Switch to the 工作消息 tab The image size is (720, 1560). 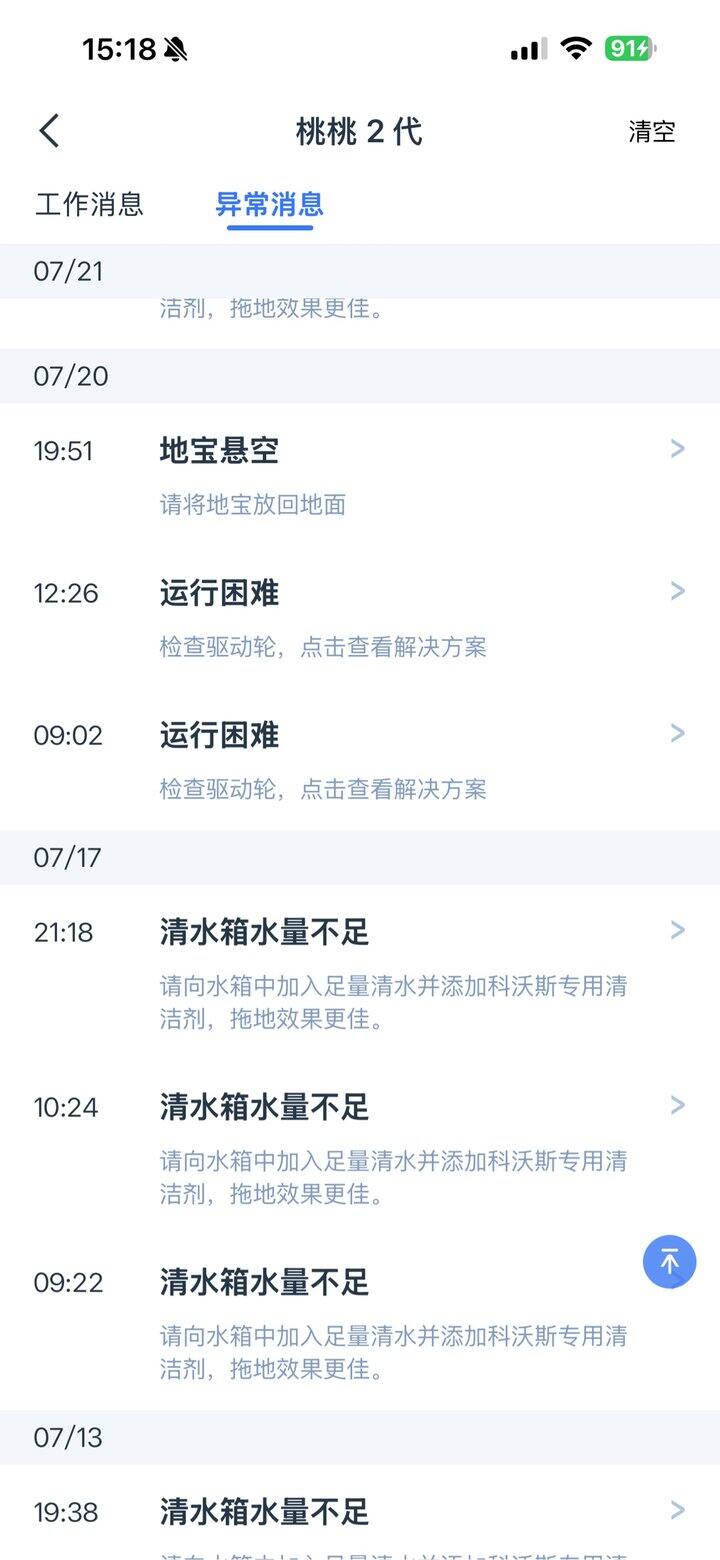click(89, 204)
